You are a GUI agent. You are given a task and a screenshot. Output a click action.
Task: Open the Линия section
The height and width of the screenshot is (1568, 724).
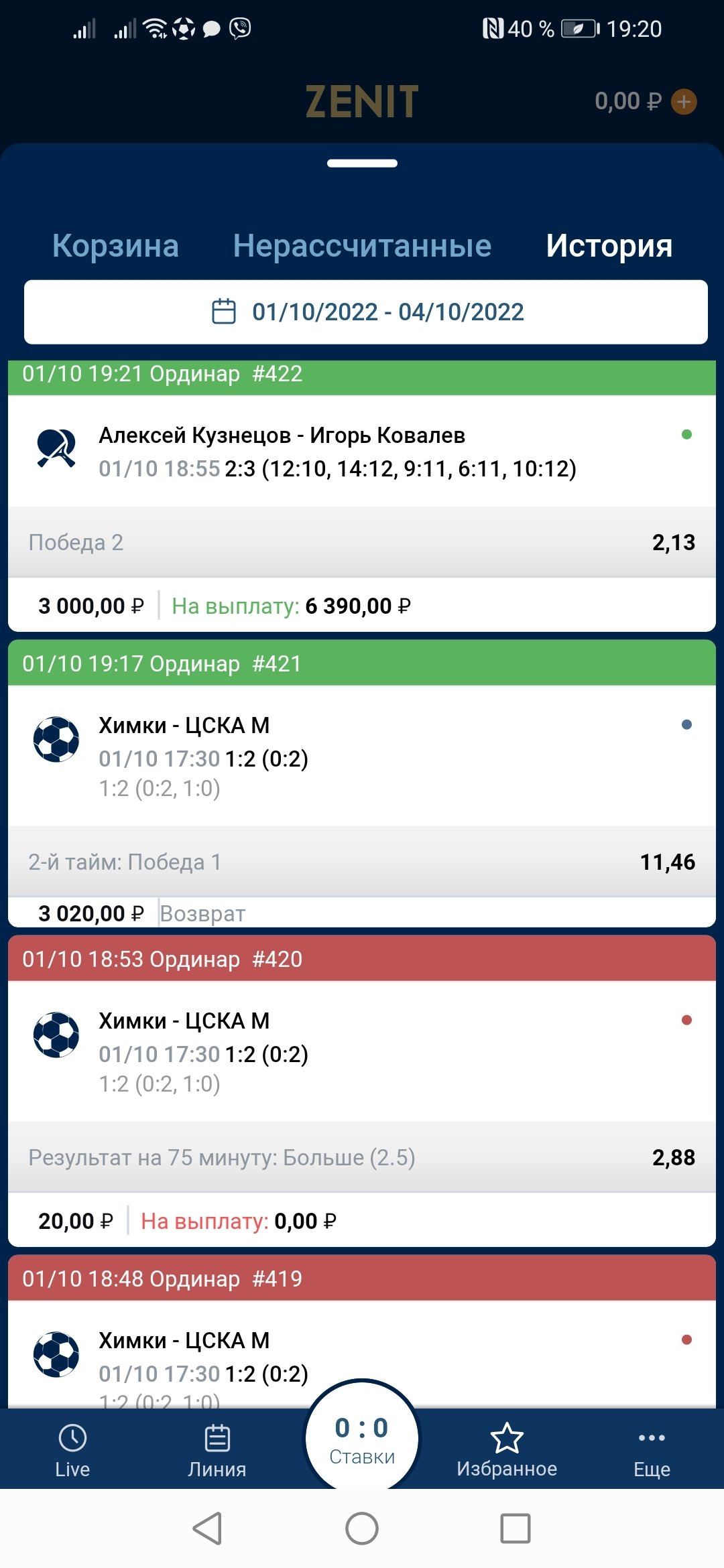click(x=217, y=1450)
